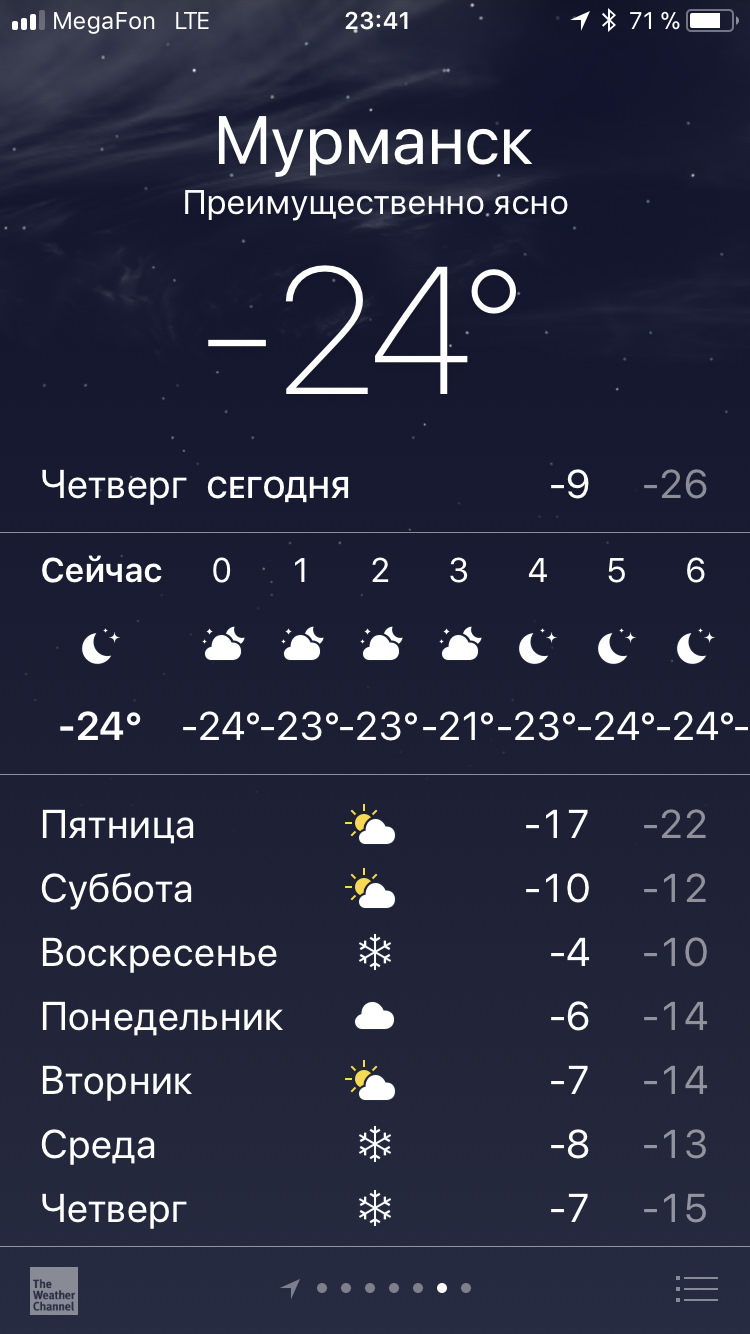This screenshot has height=1334, width=750.
Task: Open the city list menu
Action: tap(696, 1289)
